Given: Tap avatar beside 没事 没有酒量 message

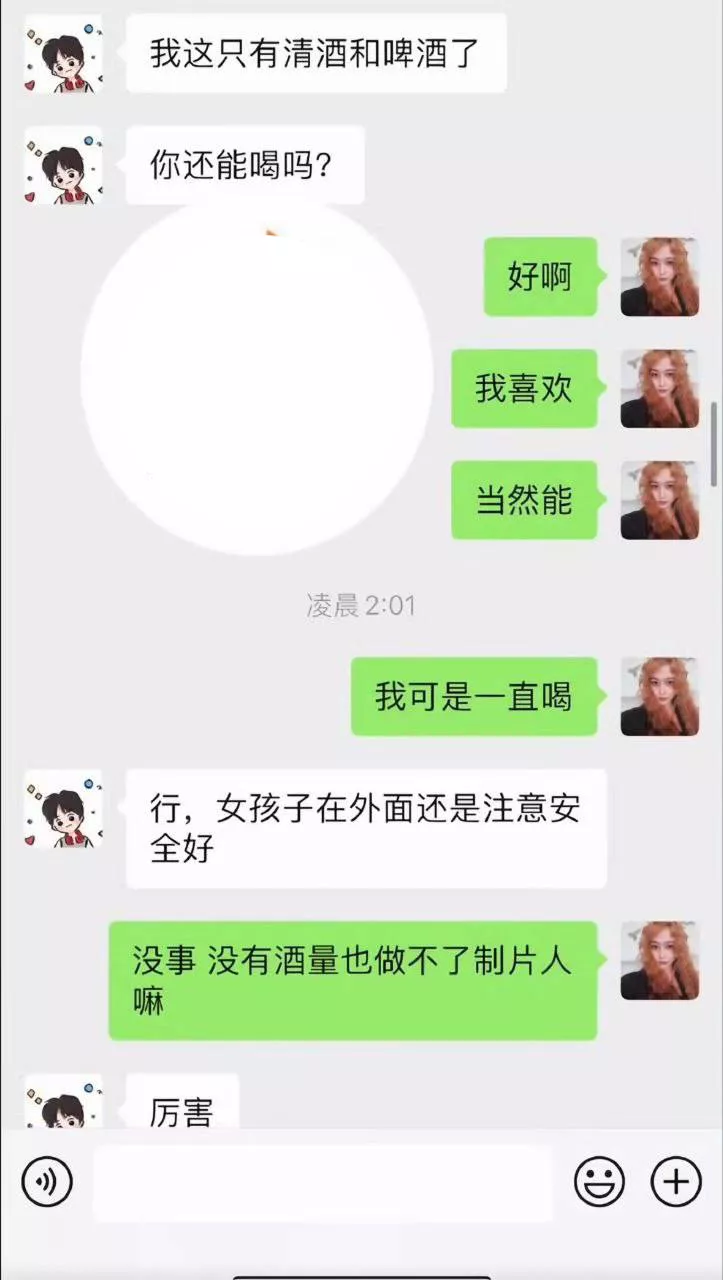Looking at the screenshot, I should click(660, 960).
